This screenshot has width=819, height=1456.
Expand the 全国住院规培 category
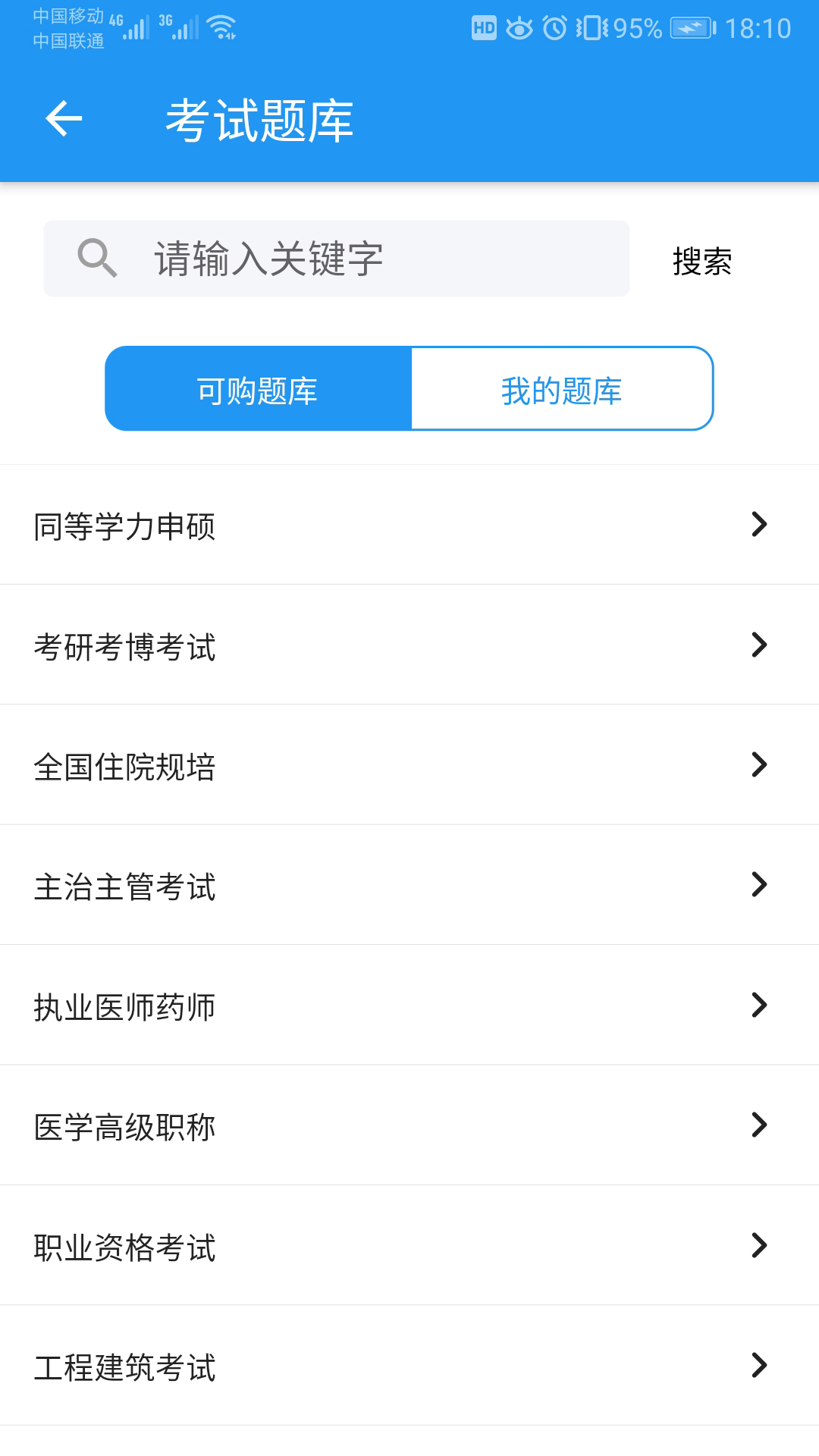(x=409, y=766)
